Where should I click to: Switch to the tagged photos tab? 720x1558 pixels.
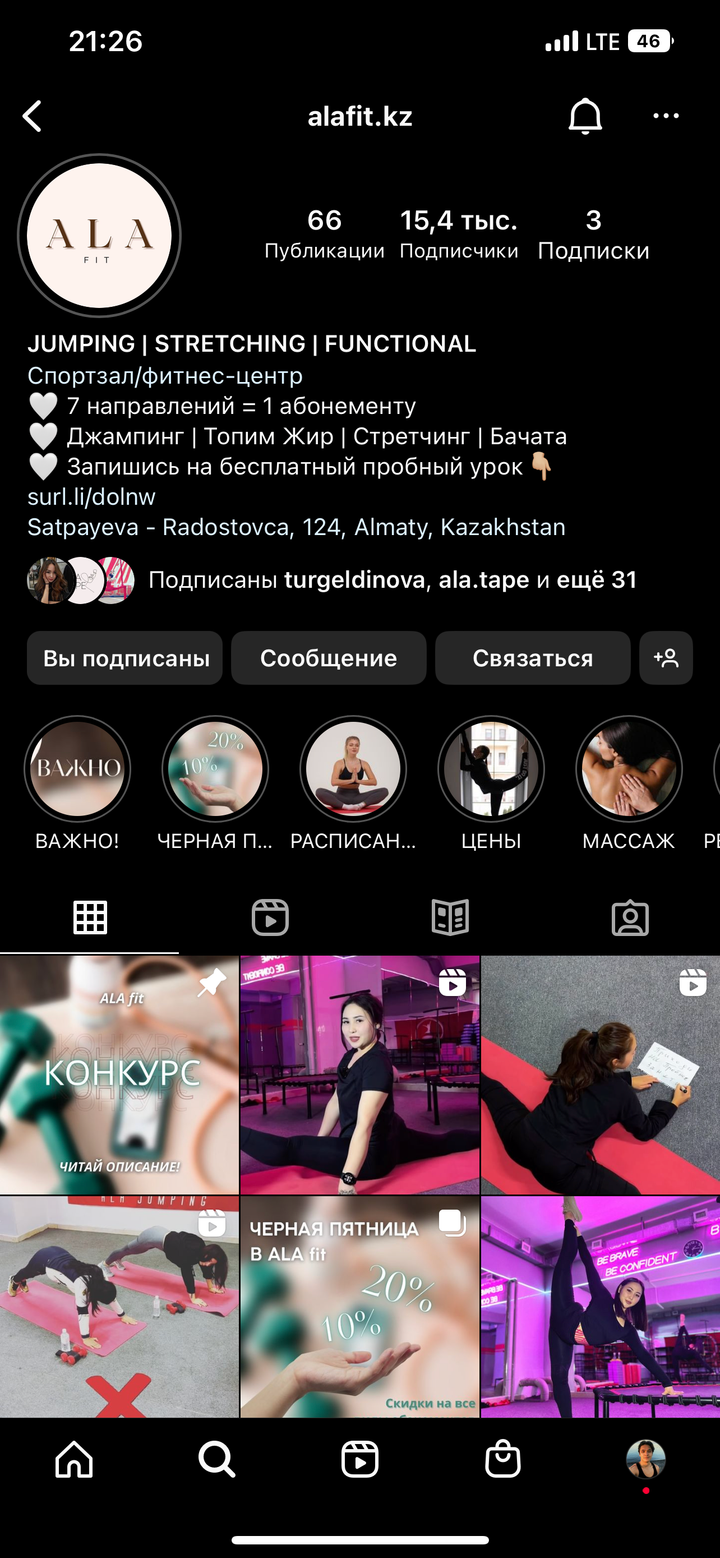[x=630, y=917]
